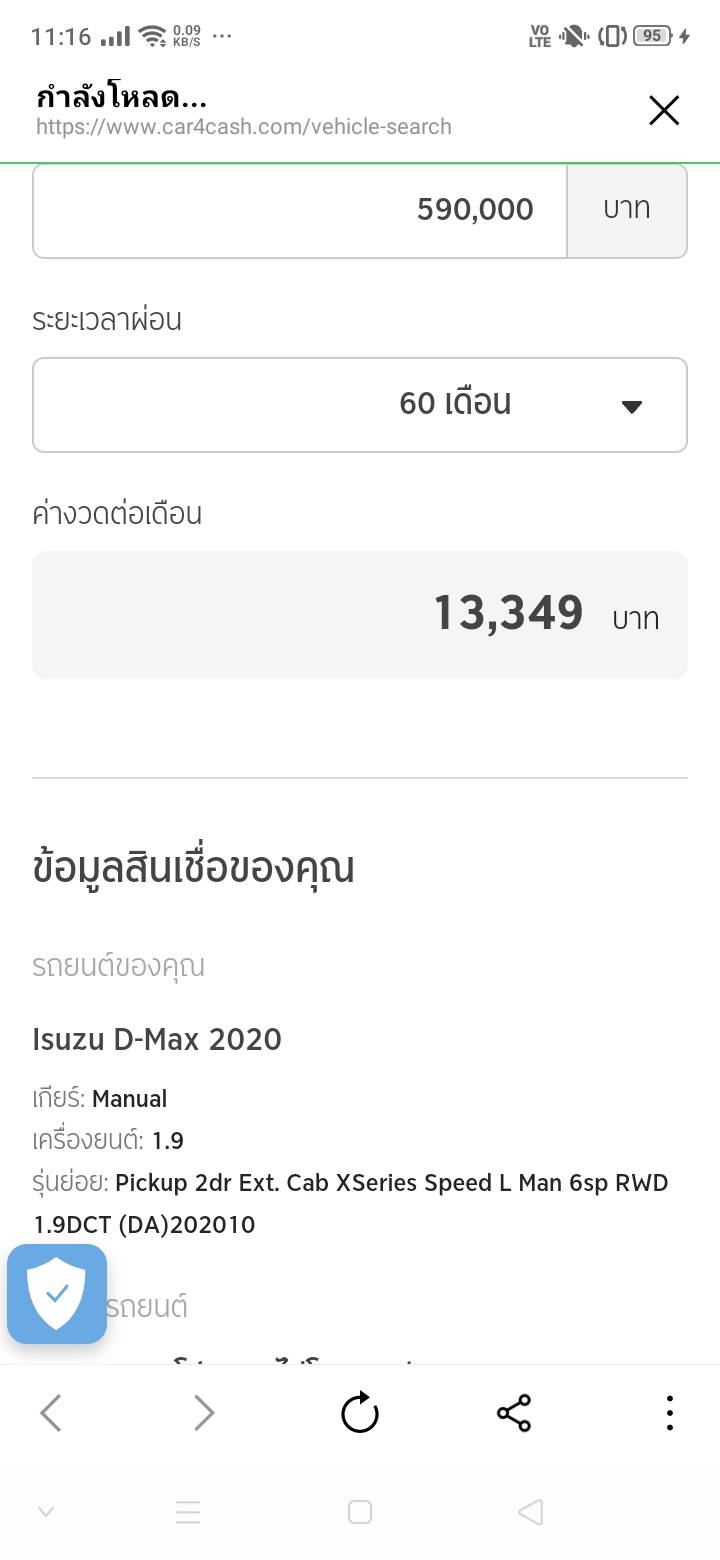Go forward to the next web page
This screenshot has width=720, height=1560.
click(x=204, y=1413)
